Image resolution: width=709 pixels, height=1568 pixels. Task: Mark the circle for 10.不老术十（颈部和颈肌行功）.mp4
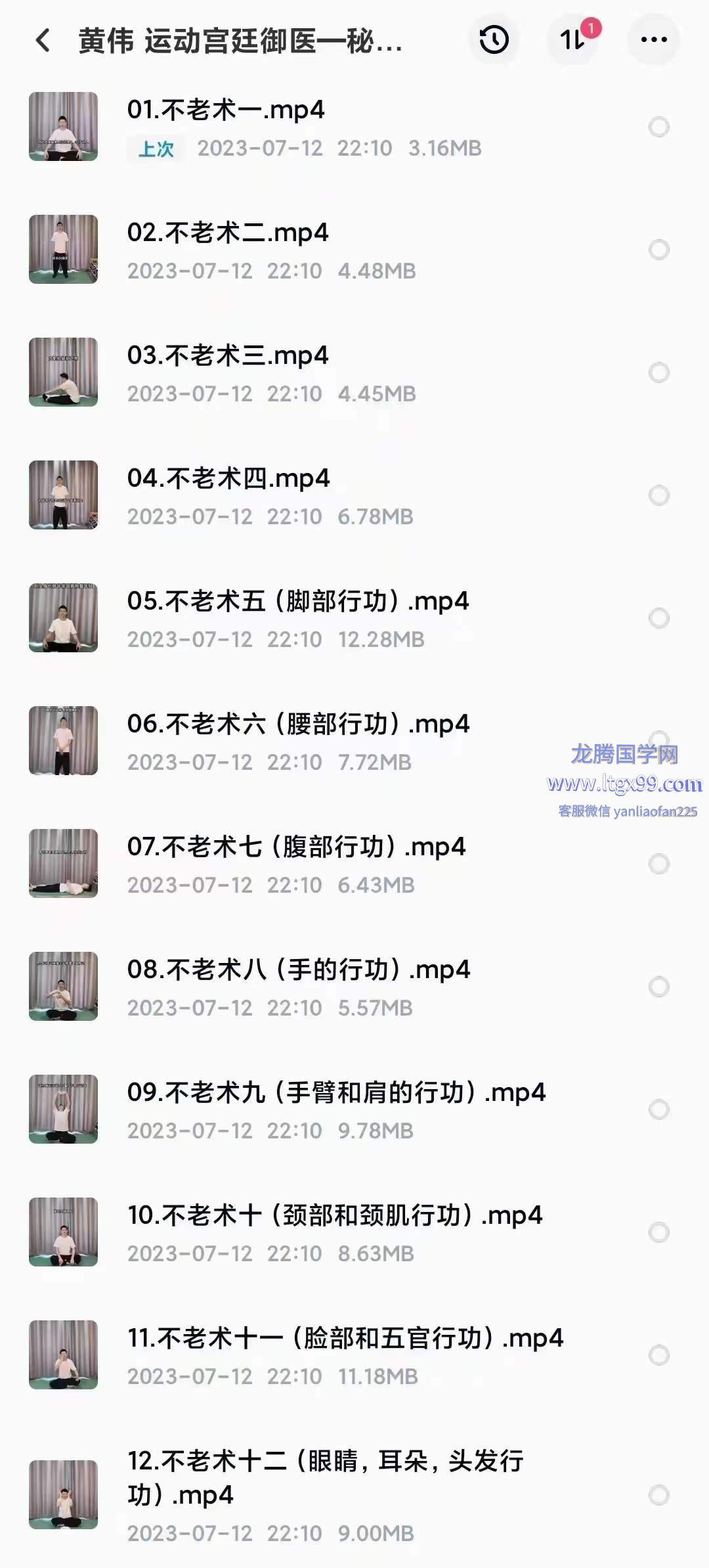(658, 1232)
